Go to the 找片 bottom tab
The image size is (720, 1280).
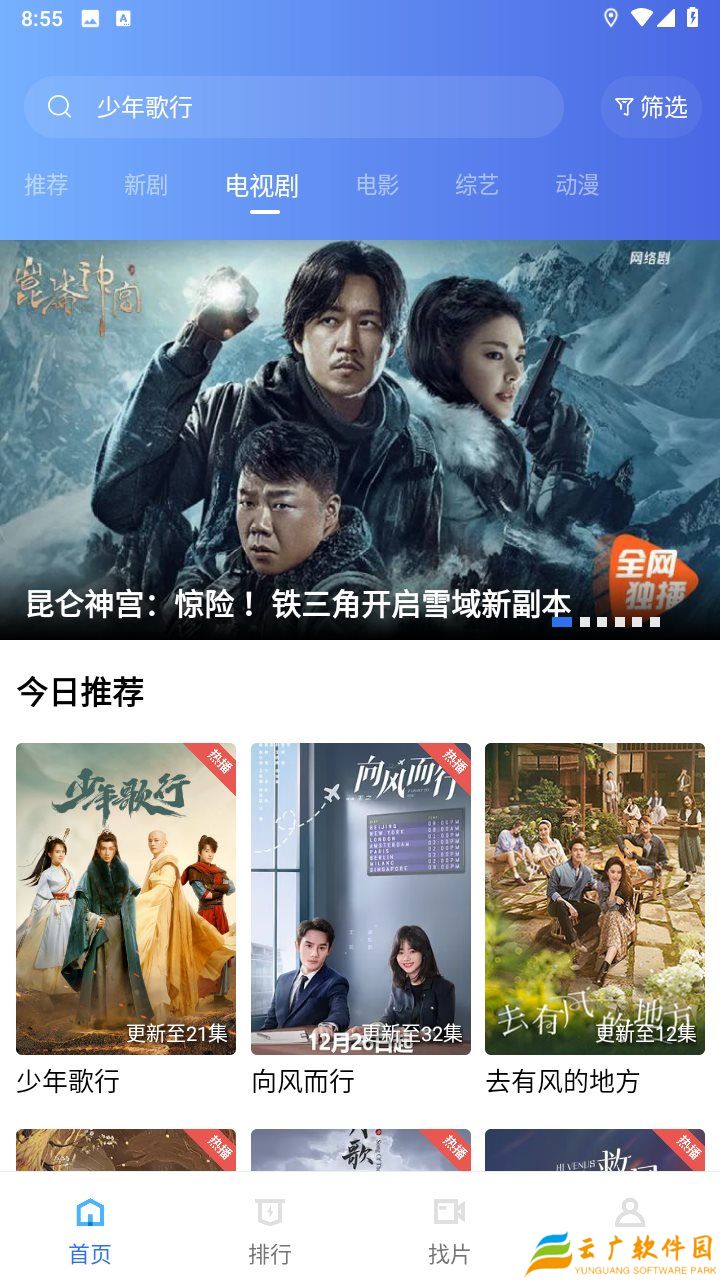tap(449, 1230)
